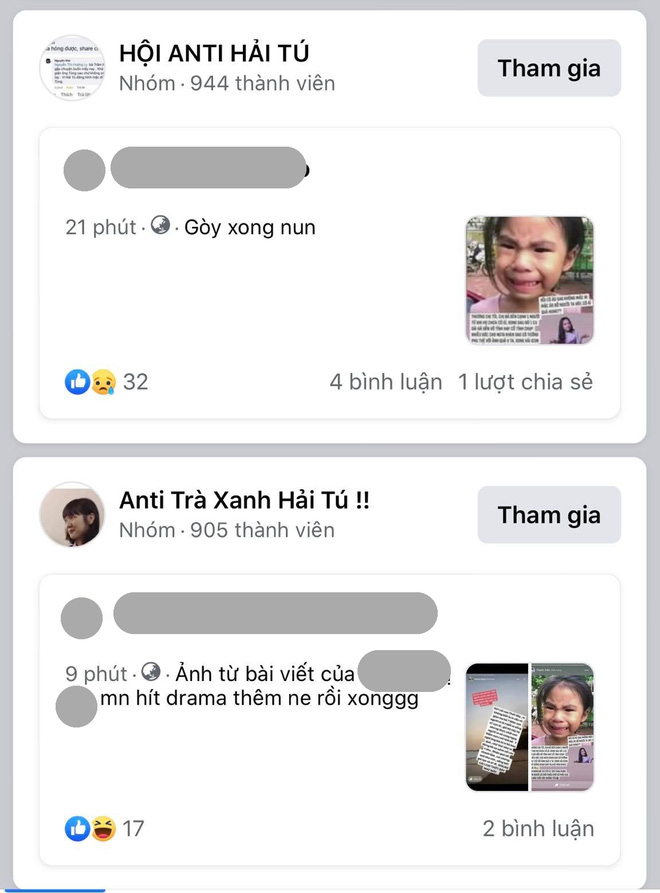The height and width of the screenshot is (893, 660).
Task: See the 1 lượt chia sẻ shares
Action: 525,382
